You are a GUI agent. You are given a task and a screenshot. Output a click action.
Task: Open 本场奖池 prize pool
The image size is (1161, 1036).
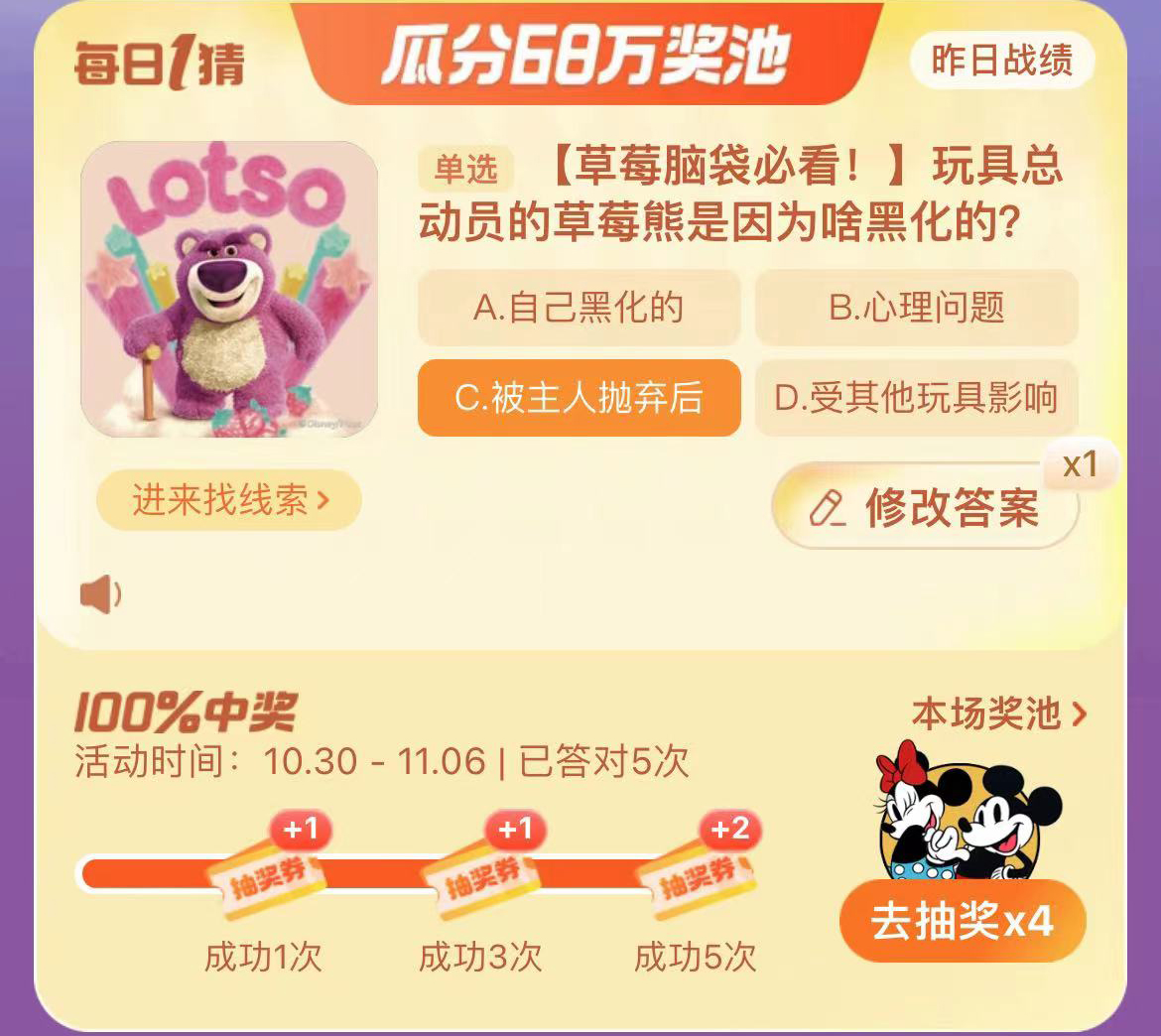point(998,713)
